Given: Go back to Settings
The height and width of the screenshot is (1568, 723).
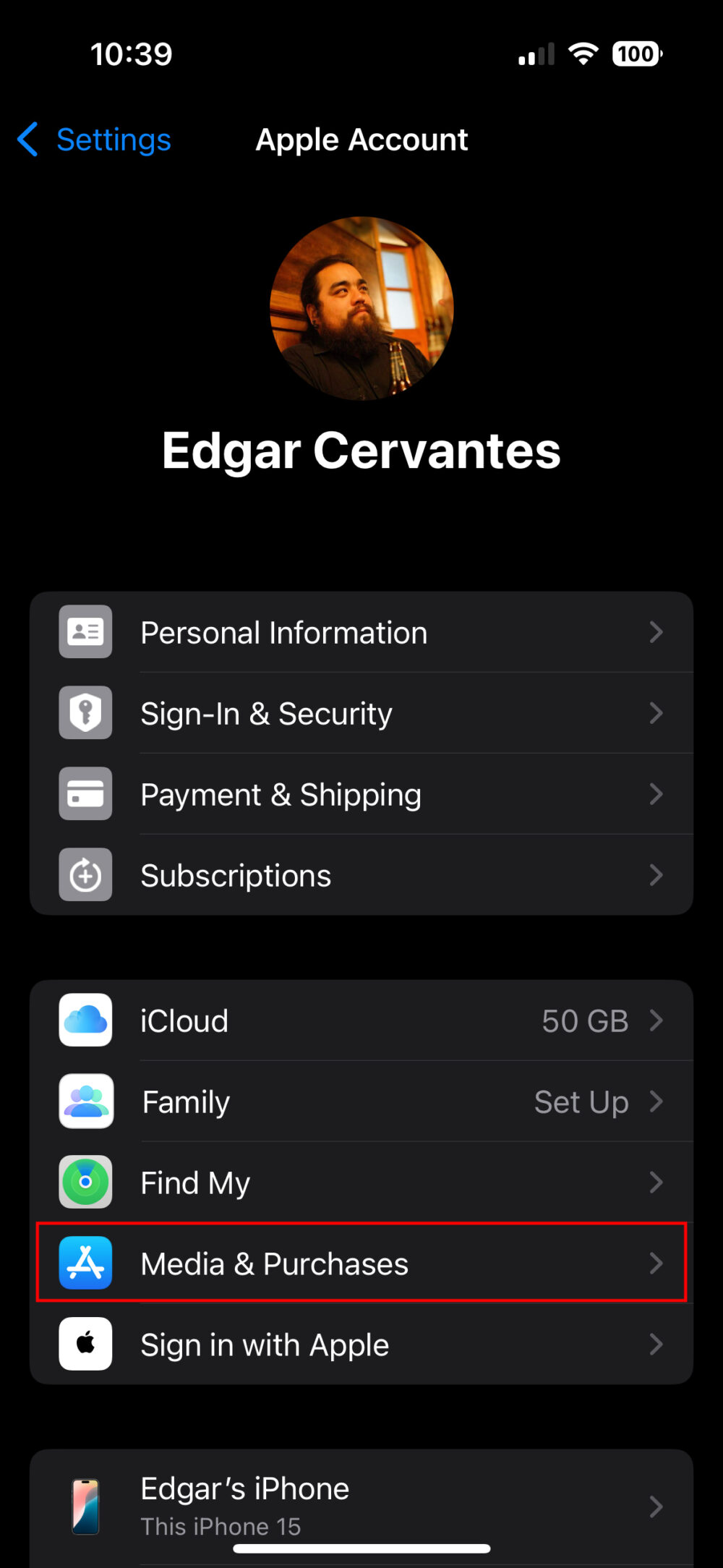Looking at the screenshot, I should pos(93,140).
